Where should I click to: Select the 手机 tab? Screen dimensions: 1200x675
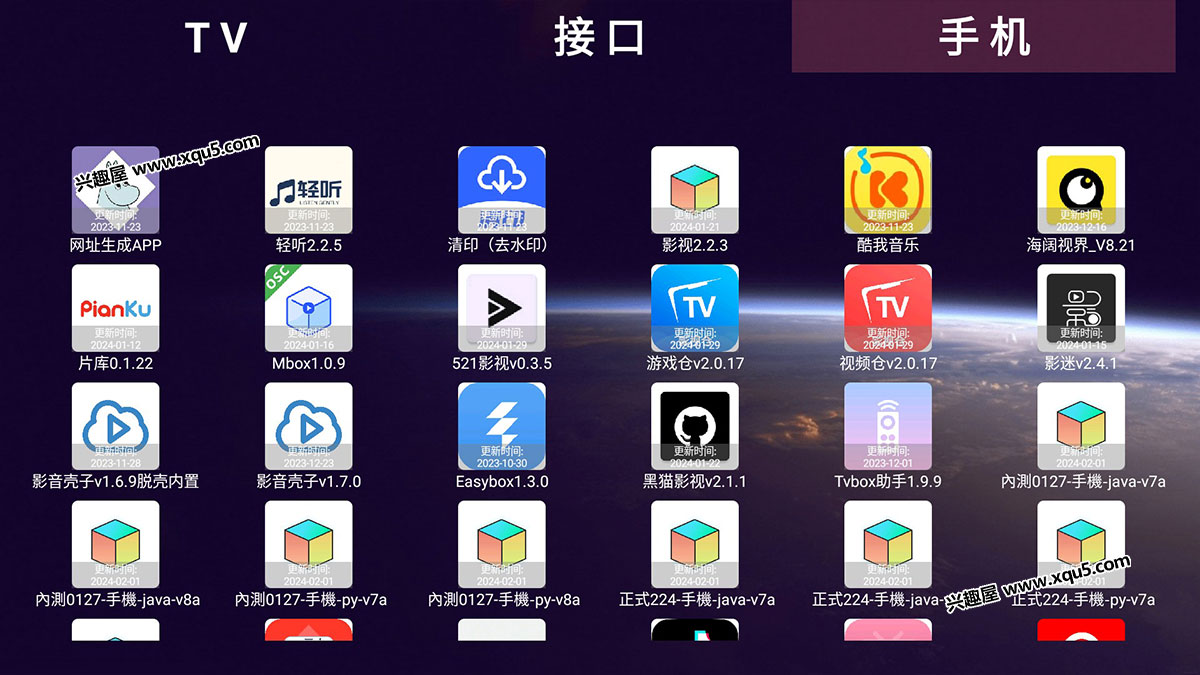coord(984,37)
